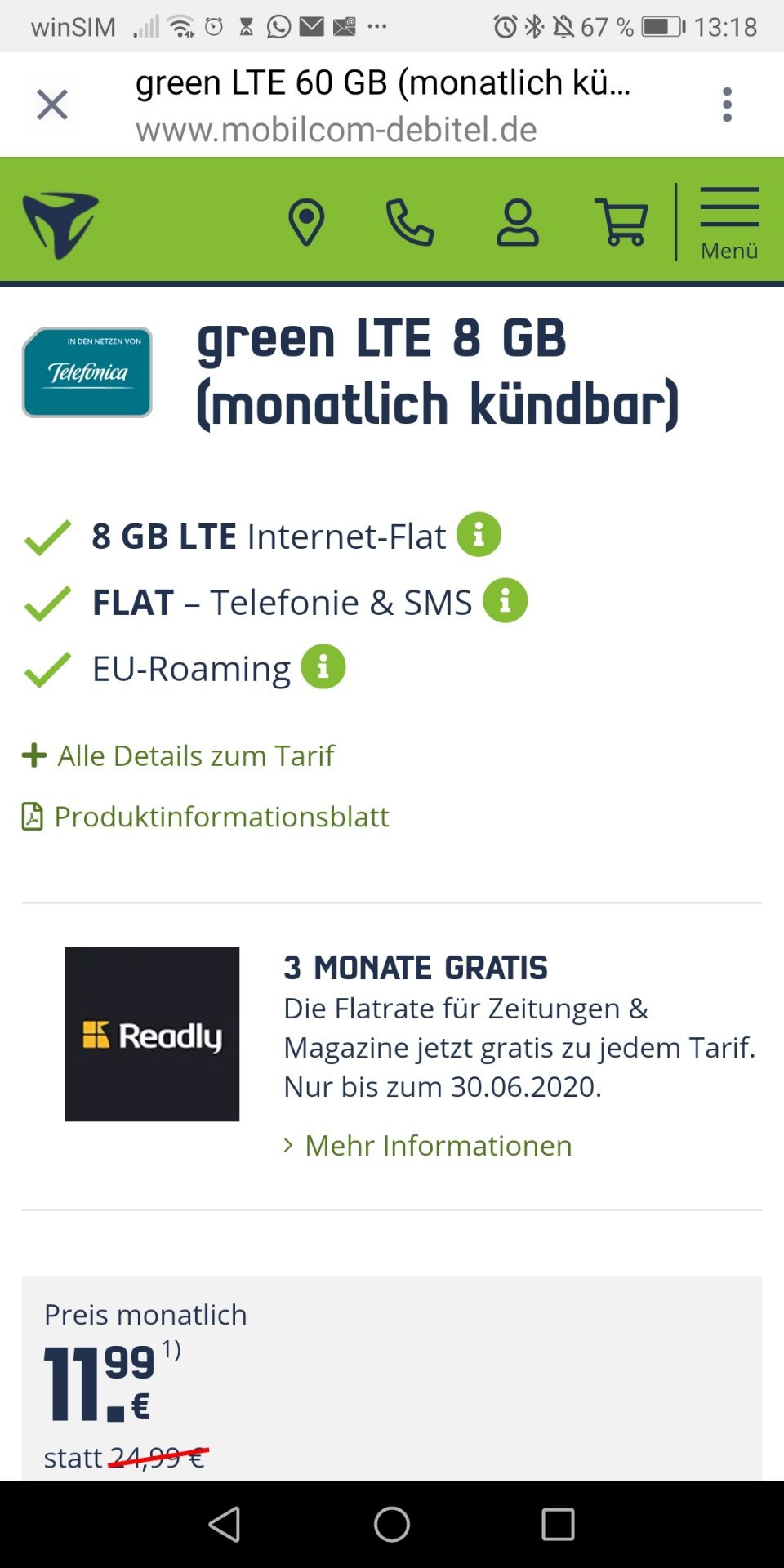Open the browser overflow menu
This screenshot has height=1568, width=784.
tap(727, 105)
